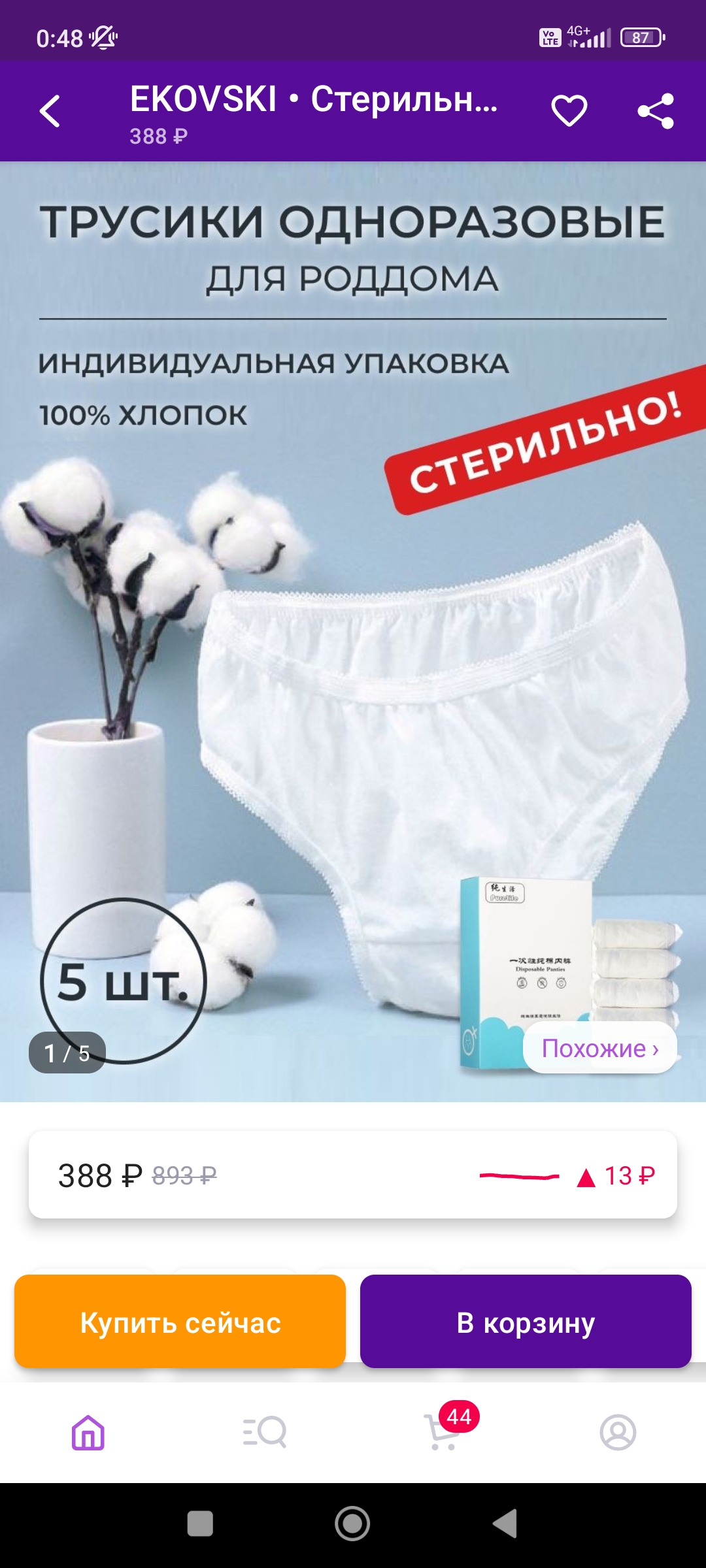Go back using the top-left arrow
Viewport: 706px width, 1568px height.
coord(50,111)
